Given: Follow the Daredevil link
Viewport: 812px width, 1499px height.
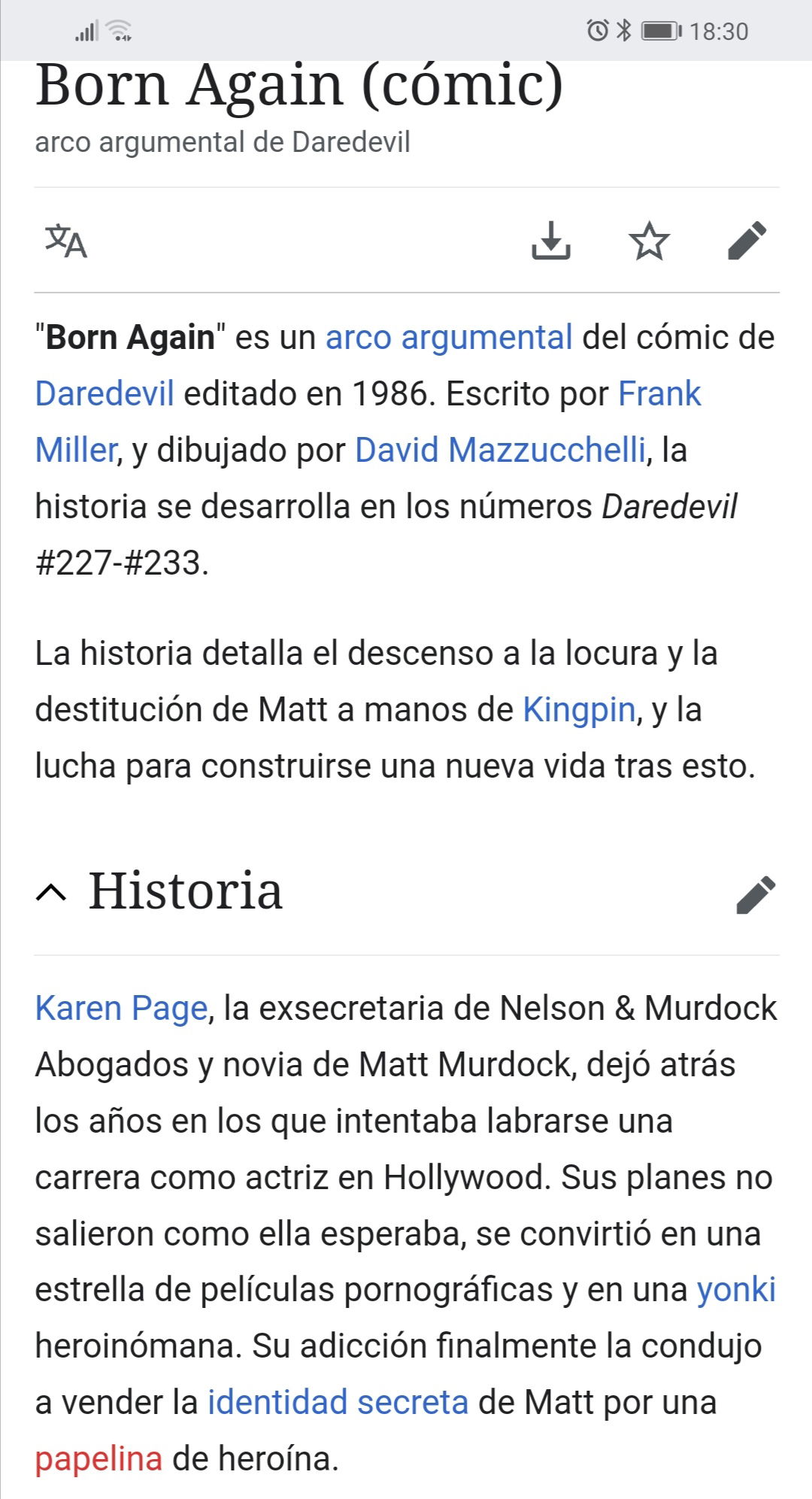Looking at the screenshot, I should [105, 393].
